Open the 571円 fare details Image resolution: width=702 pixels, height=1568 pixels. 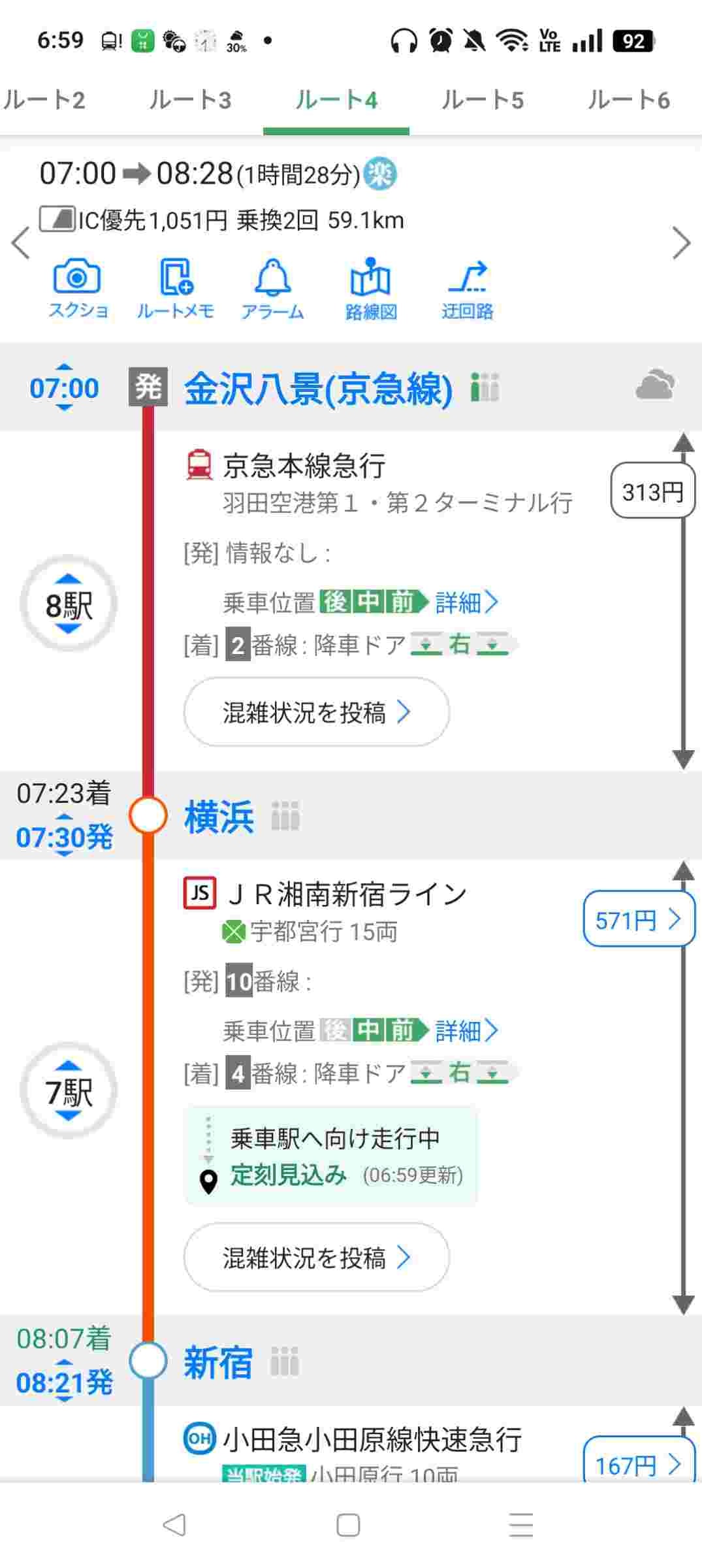638,919
